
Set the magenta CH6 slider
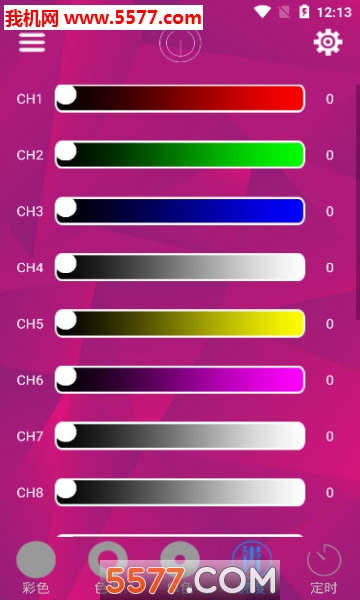[x=180, y=380]
